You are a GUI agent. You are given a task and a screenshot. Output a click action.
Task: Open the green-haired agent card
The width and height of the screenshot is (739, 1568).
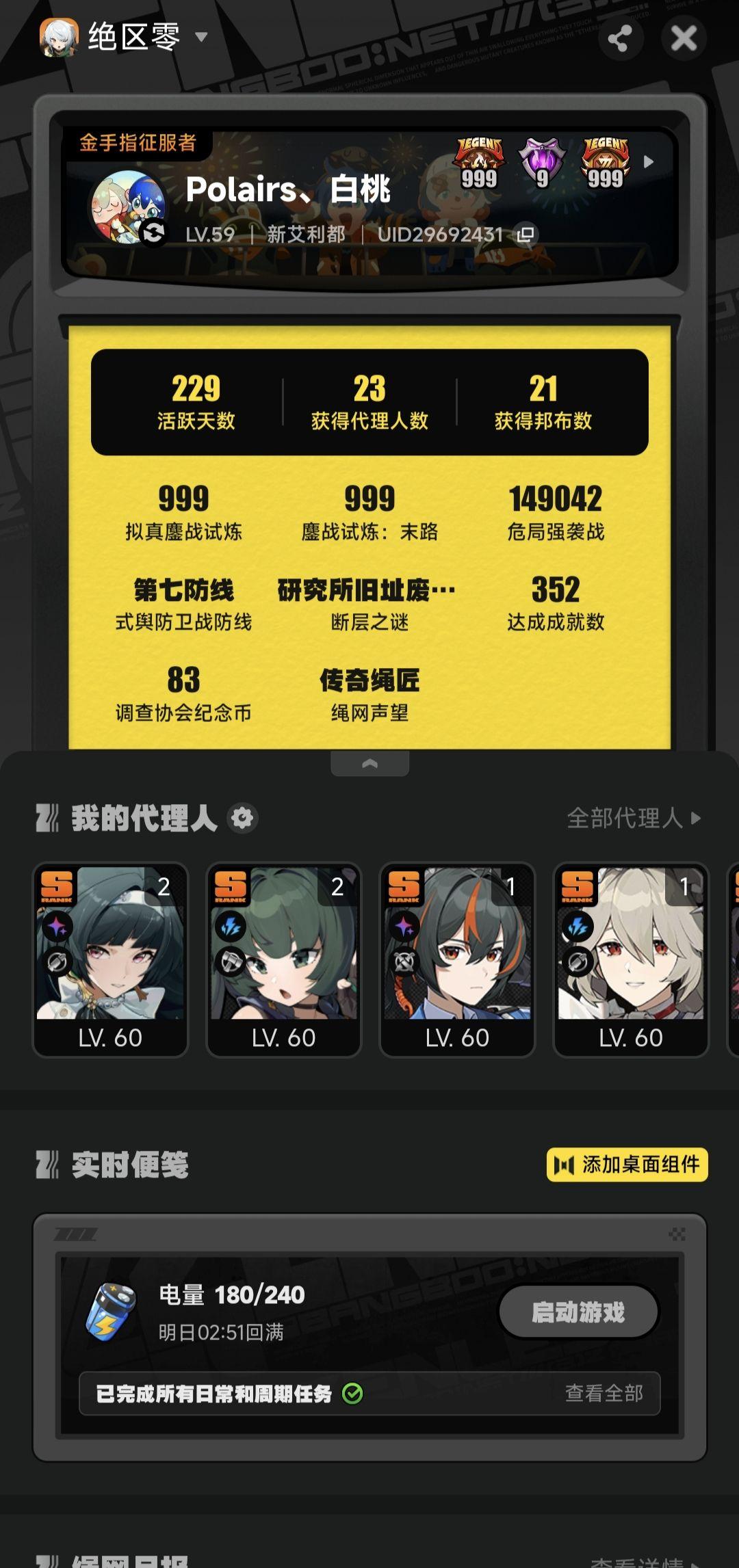(284, 959)
